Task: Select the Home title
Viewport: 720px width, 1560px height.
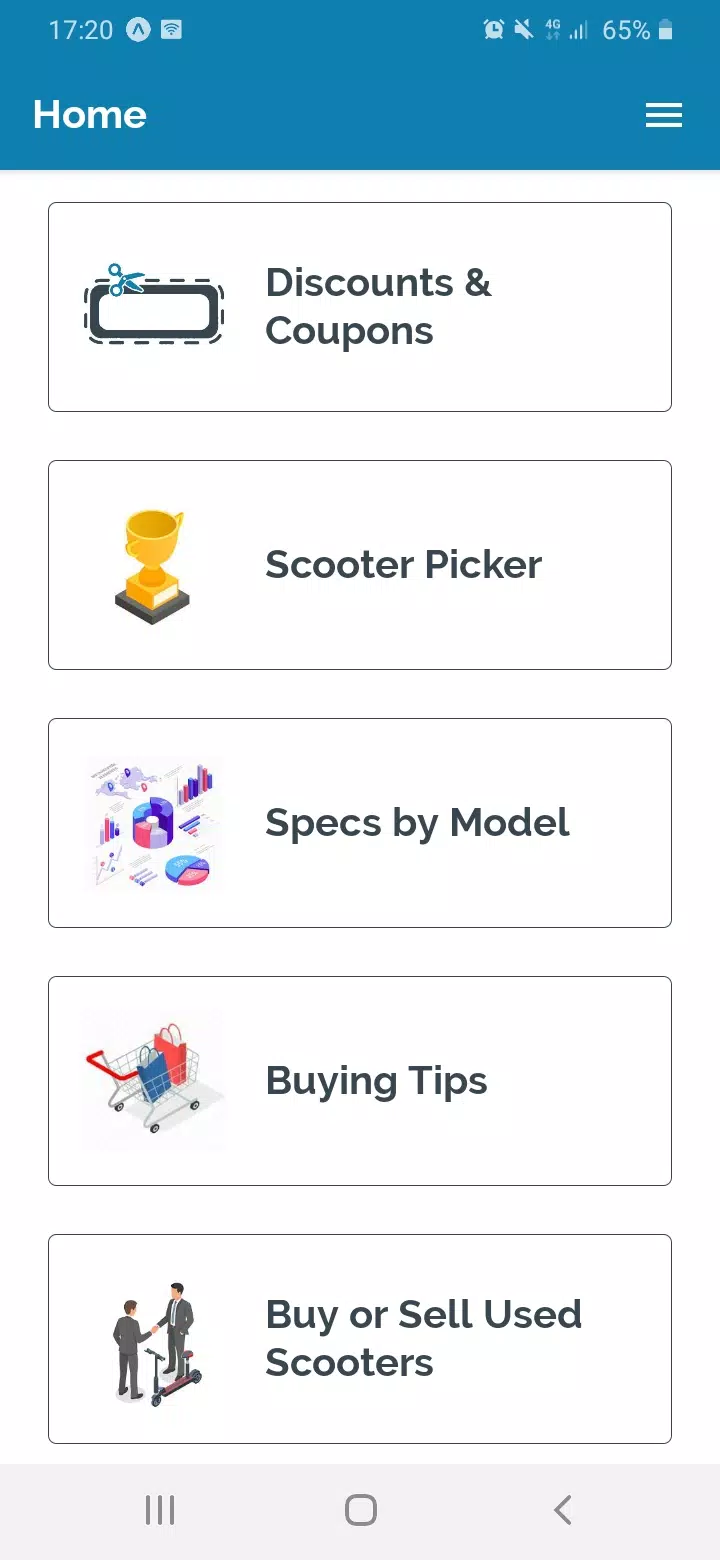Action: coord(89,115)
